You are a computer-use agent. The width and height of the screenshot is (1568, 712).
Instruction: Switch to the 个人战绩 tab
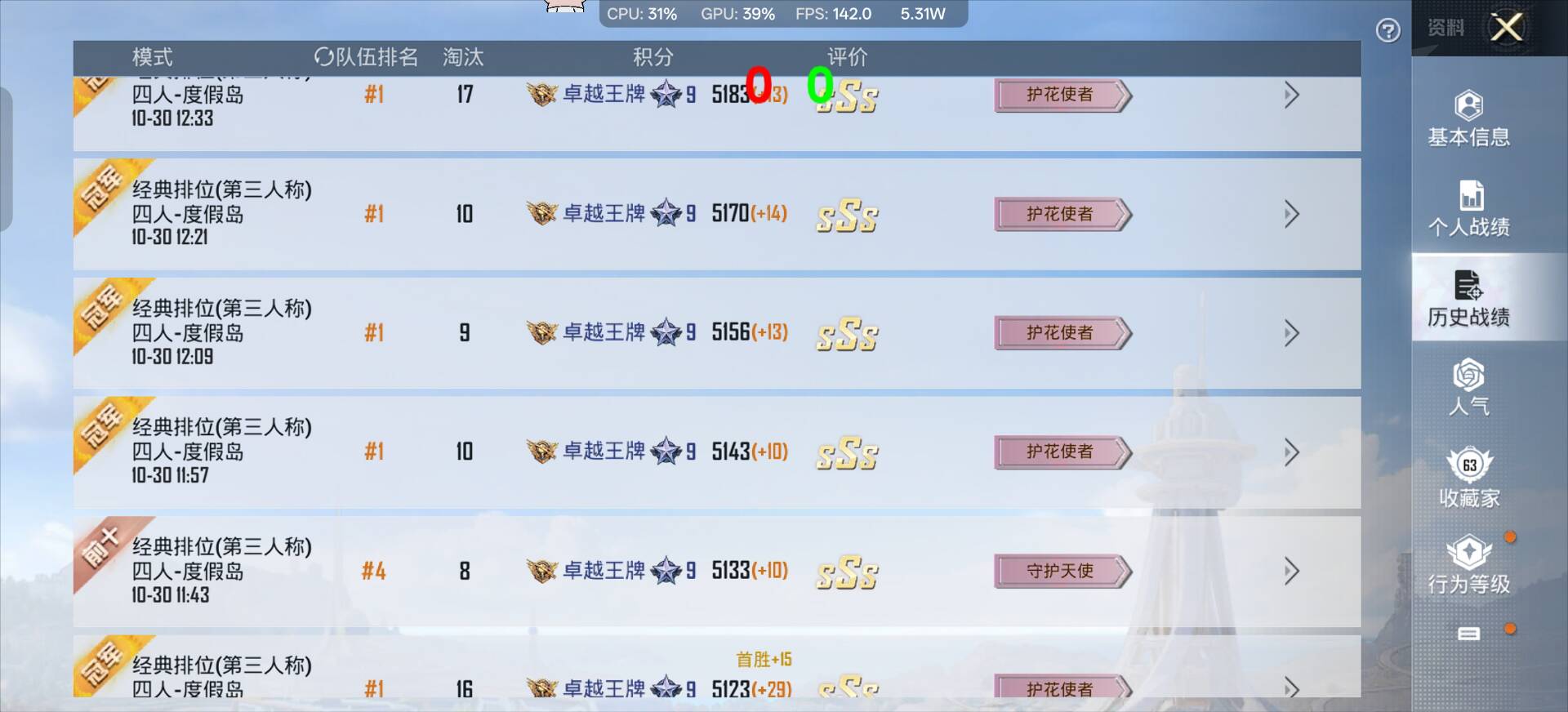pos(1468,209)
